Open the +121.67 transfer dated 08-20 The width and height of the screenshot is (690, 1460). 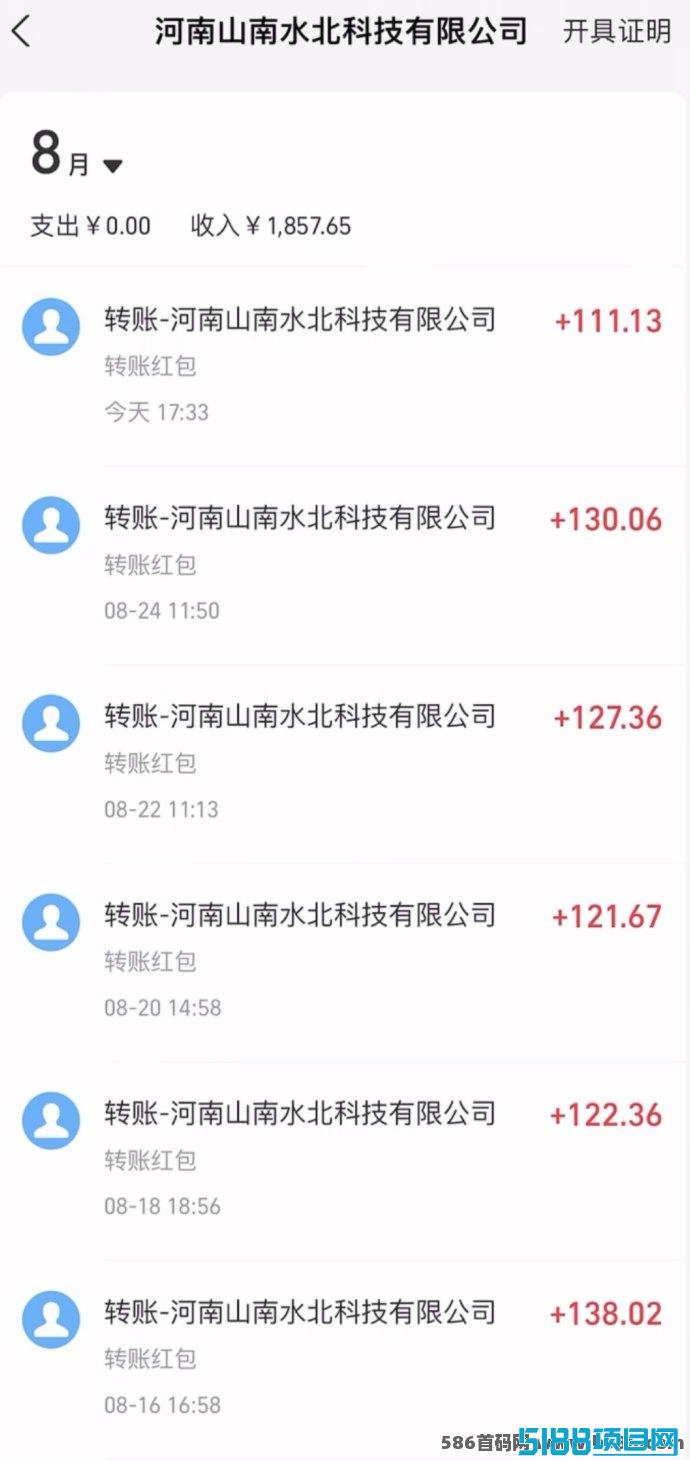pos(345,961)
